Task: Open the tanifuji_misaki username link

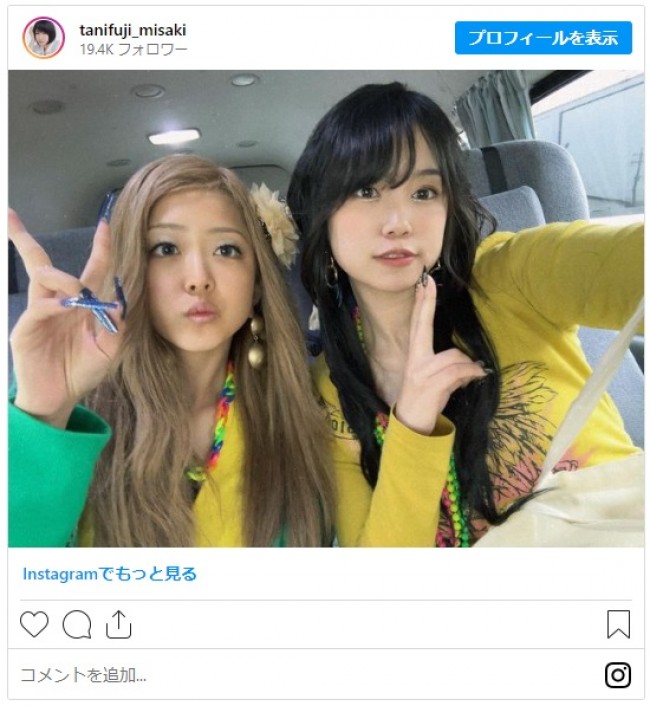Action: 132,30
